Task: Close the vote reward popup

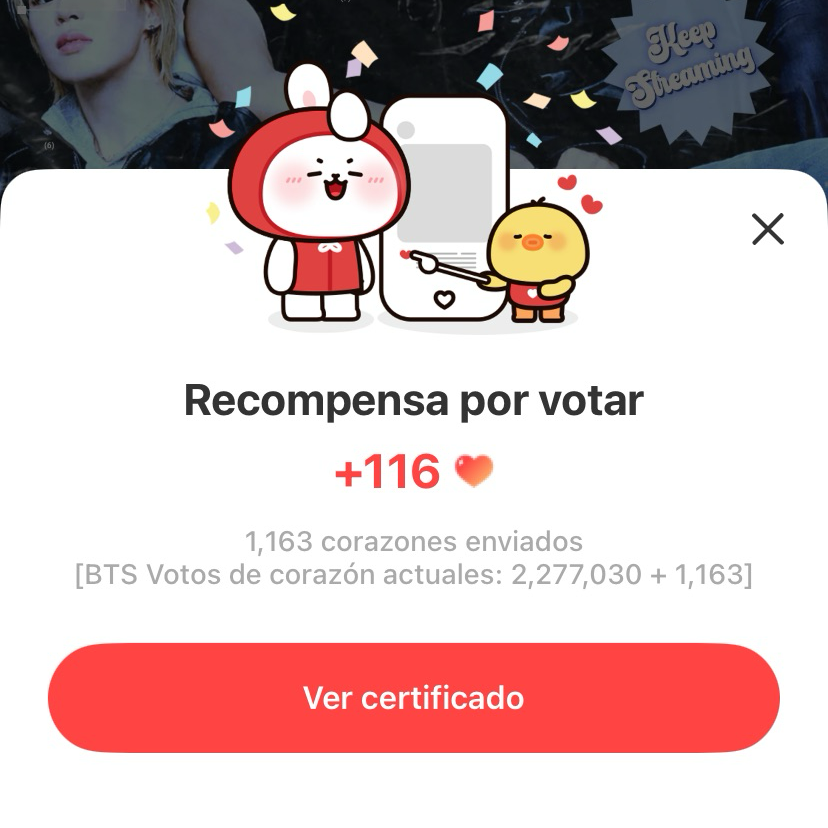Action: coord(767,229)
